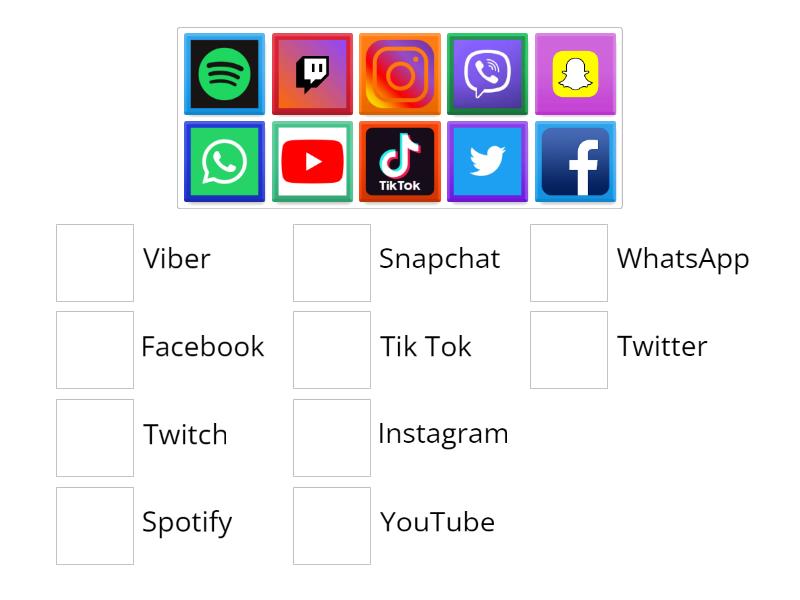Tap the empty answer box beside Viber
The image size is (800, 600).
[95, 263]
